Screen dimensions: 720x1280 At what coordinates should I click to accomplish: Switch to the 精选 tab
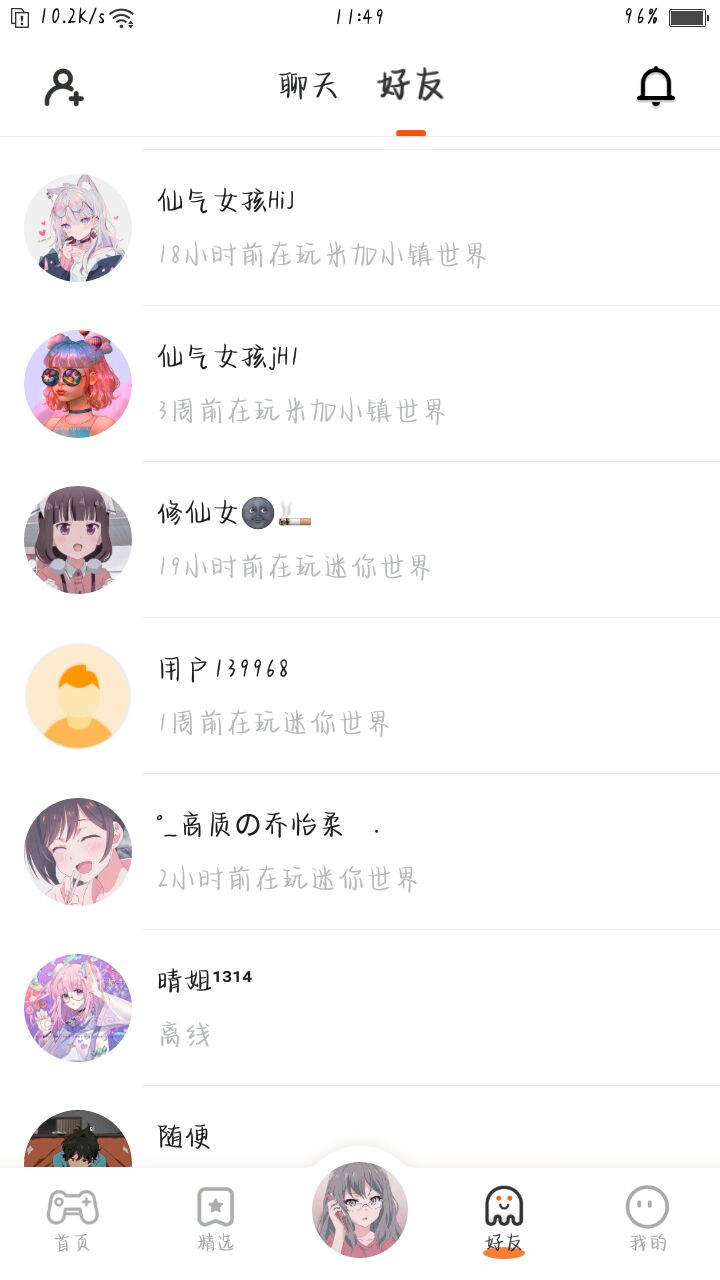tap(215, 1220)
